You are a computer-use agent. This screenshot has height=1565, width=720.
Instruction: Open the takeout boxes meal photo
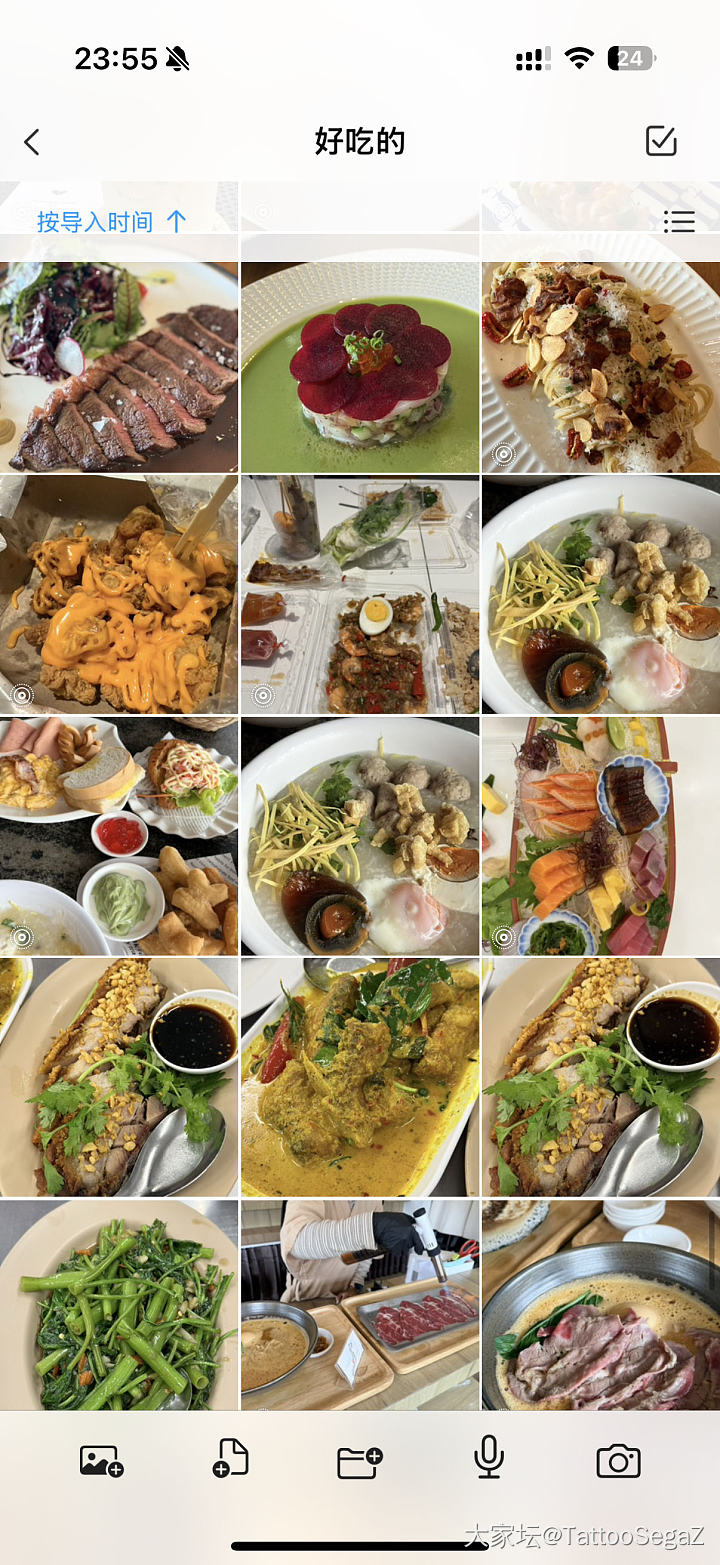pyautogui.click(x=360, y=594)
